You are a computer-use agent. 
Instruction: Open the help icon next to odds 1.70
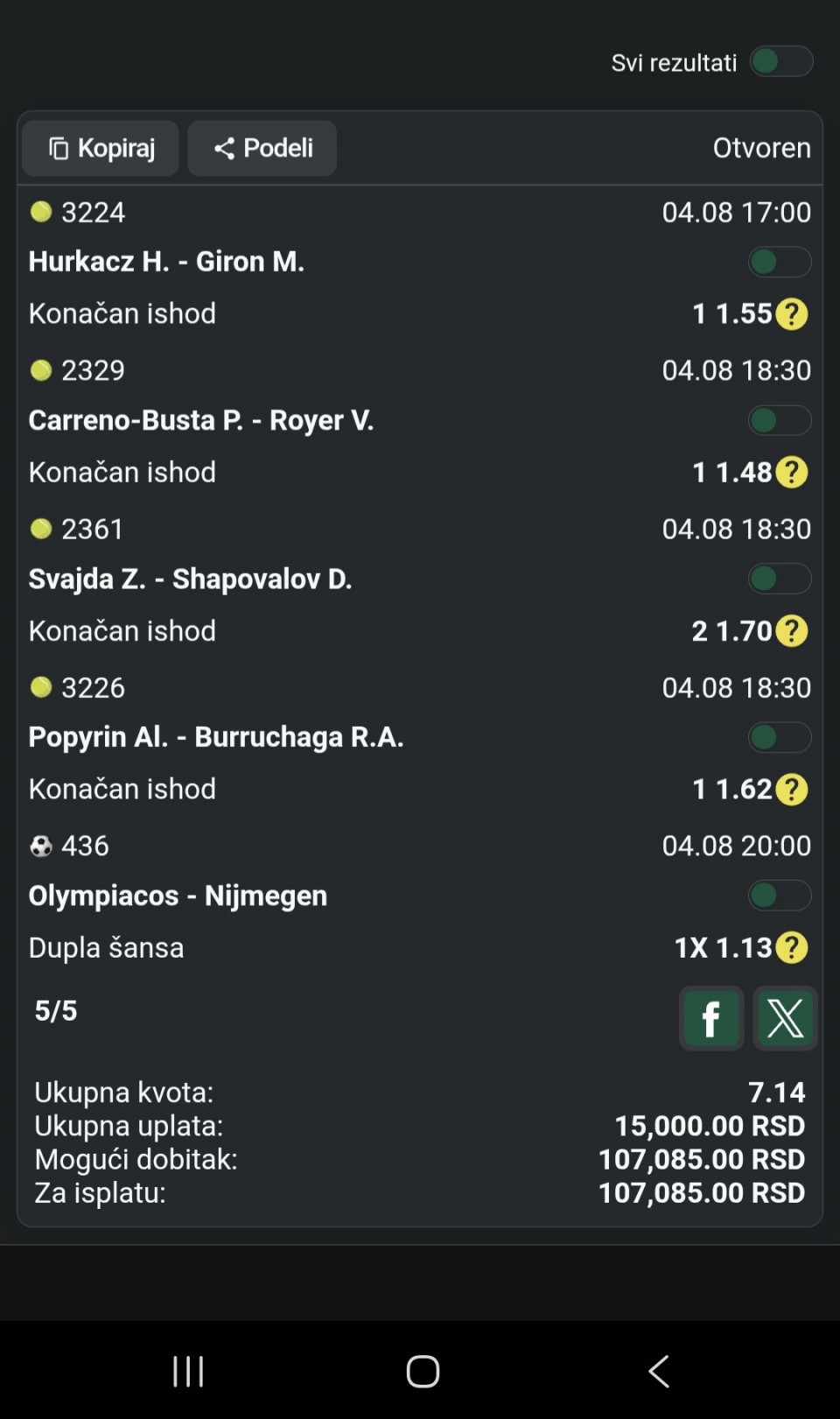pos(792,631)
